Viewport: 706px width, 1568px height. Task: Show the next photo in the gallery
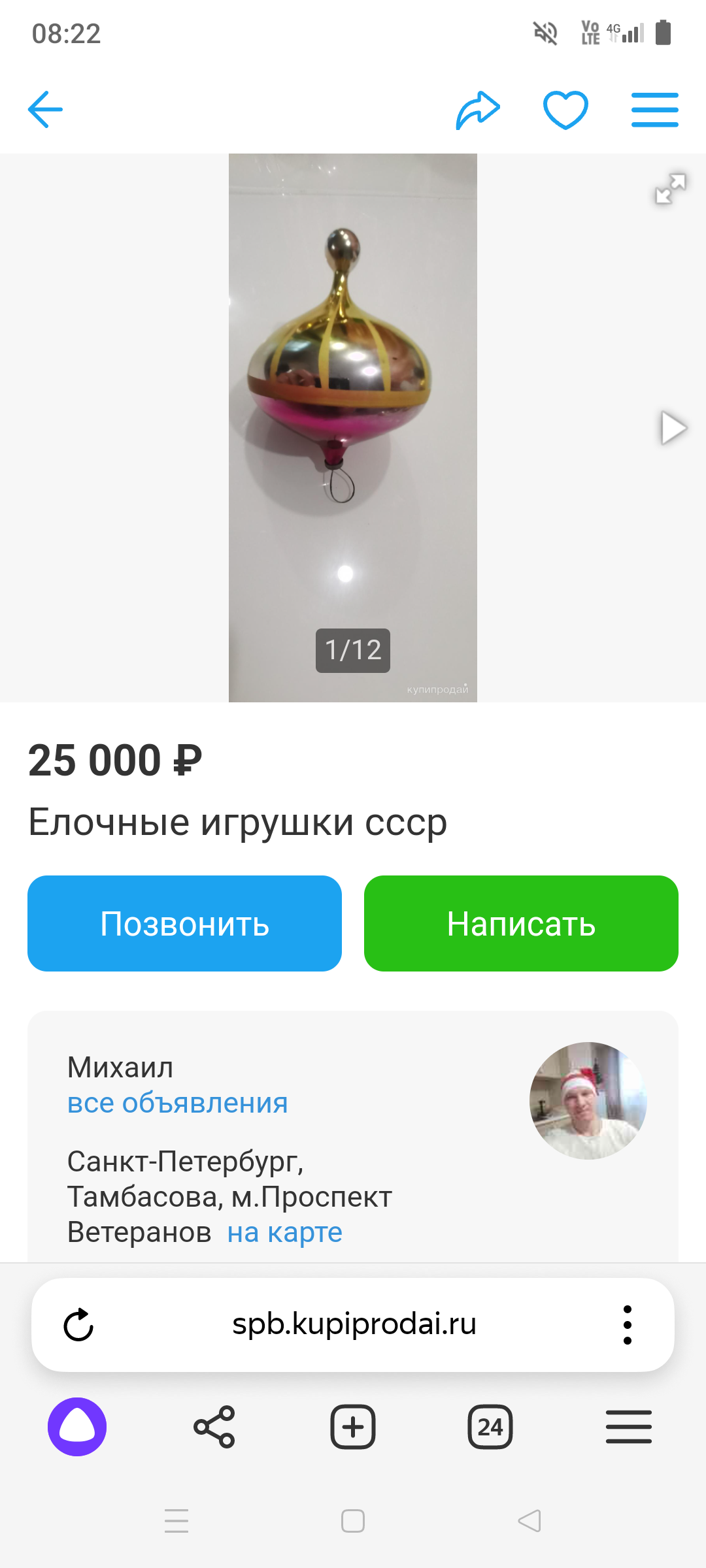tap(673, 428)
